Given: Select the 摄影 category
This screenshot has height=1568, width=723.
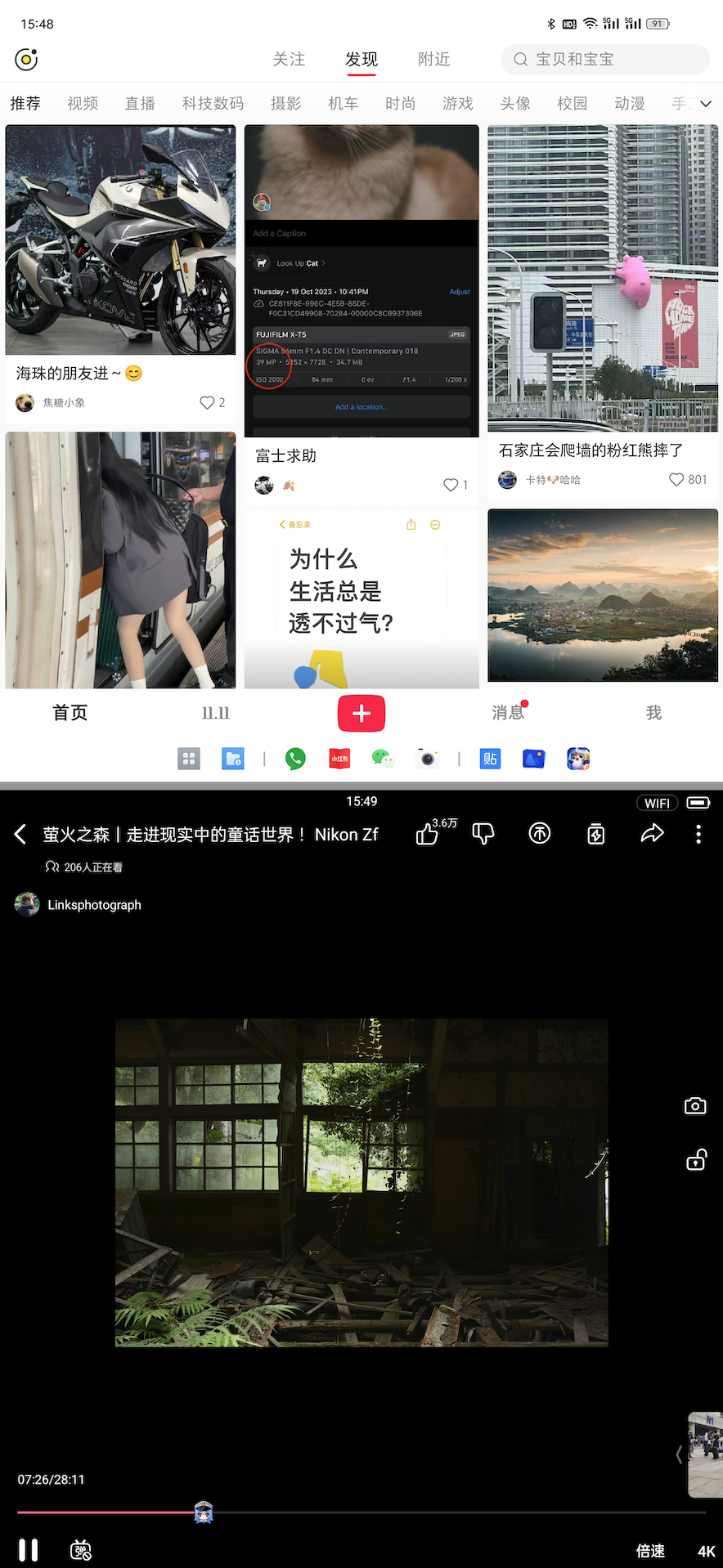Looking at the screenshot, I should [286, 104].
